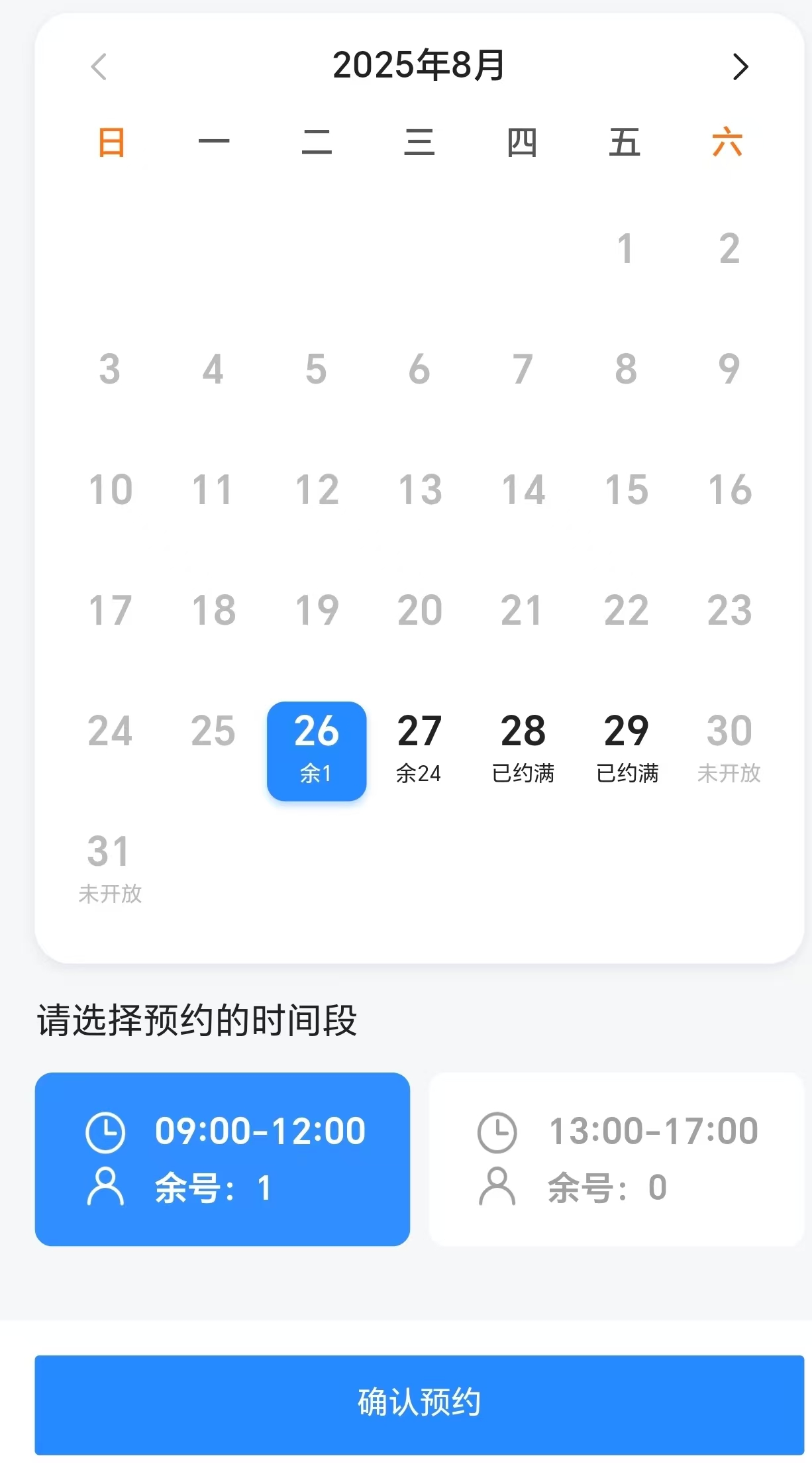Go to the previous month
The image size is (812, 1476).
pos(99,67)
